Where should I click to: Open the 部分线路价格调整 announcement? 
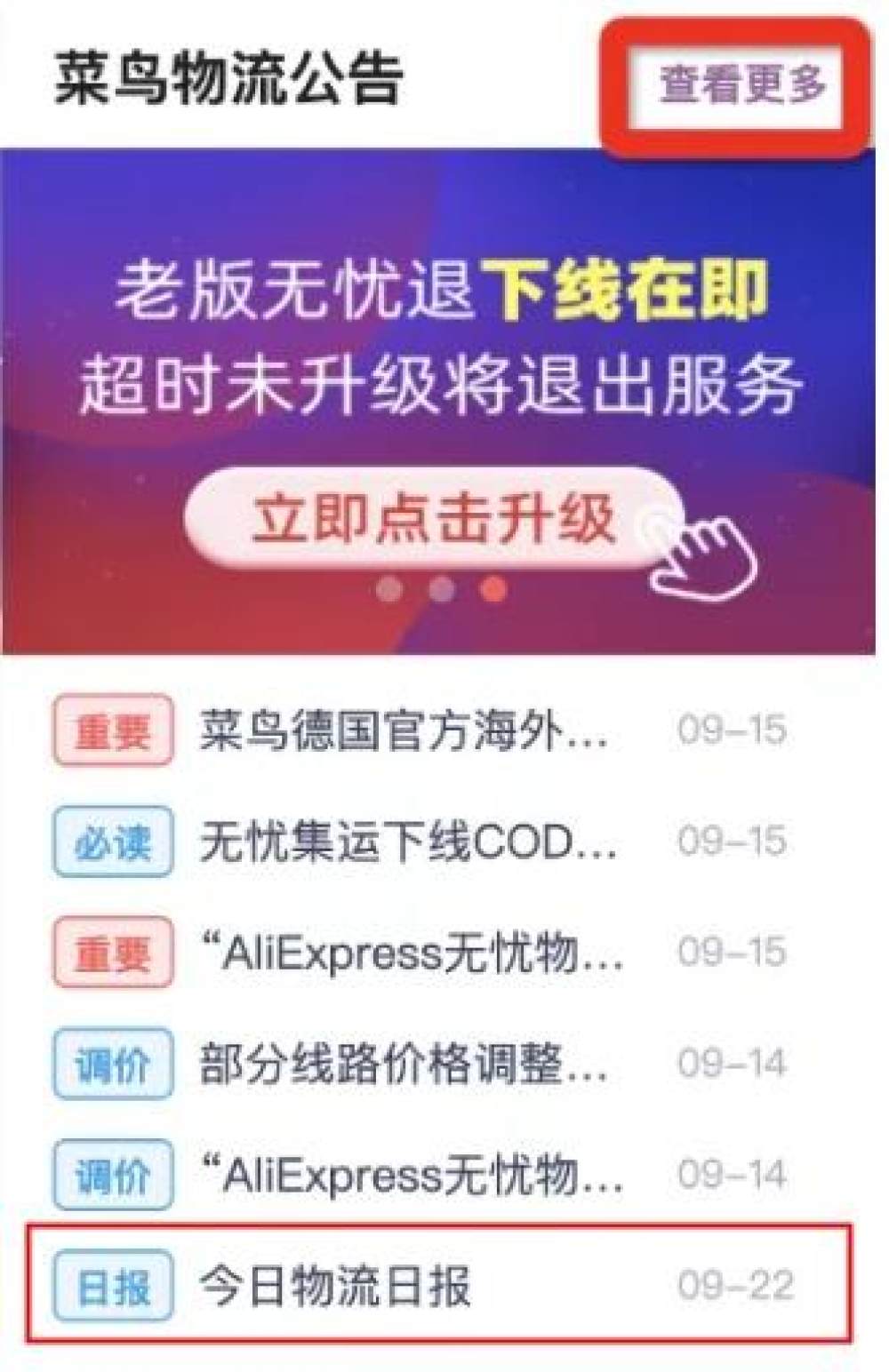point(404,1064)
